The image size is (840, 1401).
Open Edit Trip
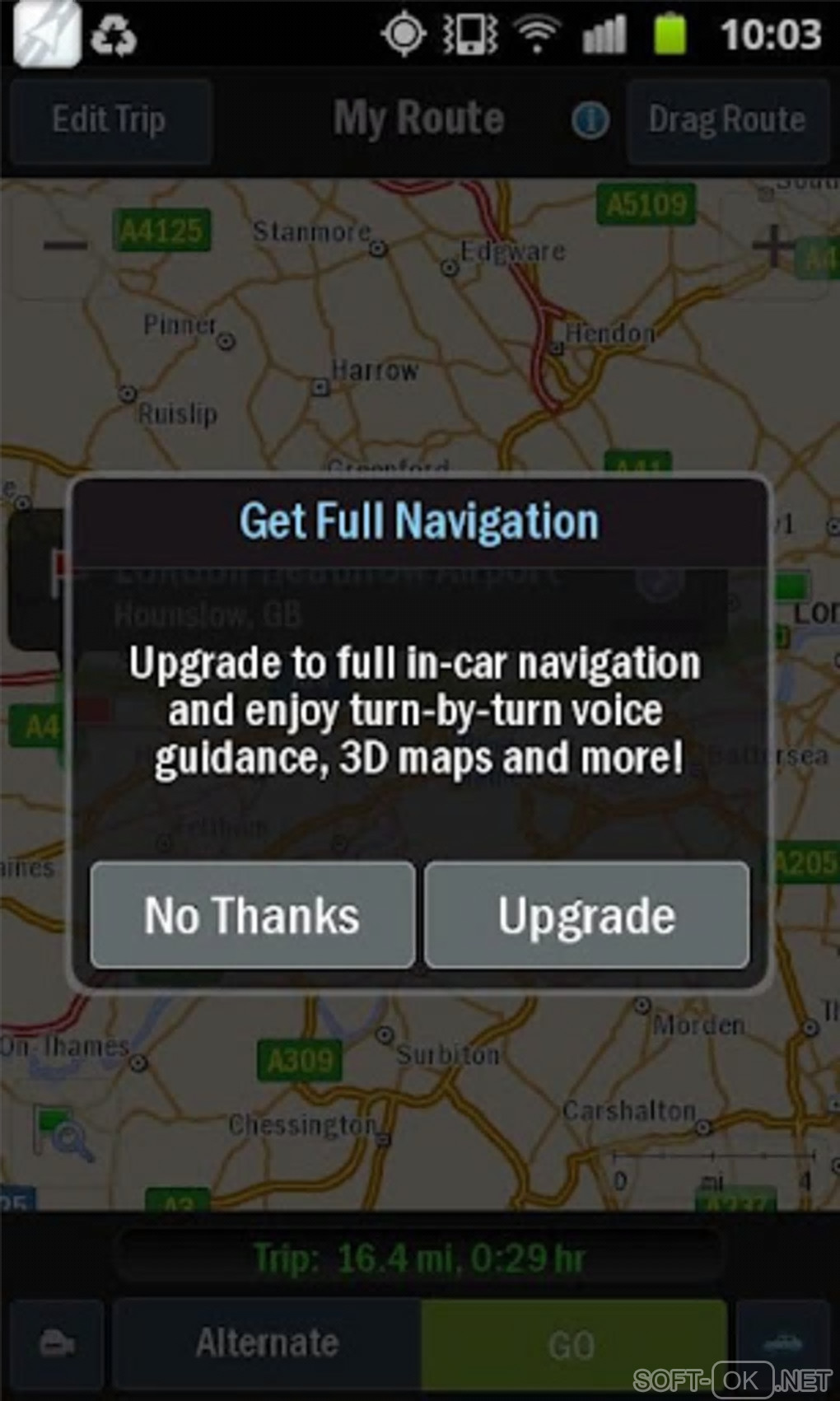(110, 121)
